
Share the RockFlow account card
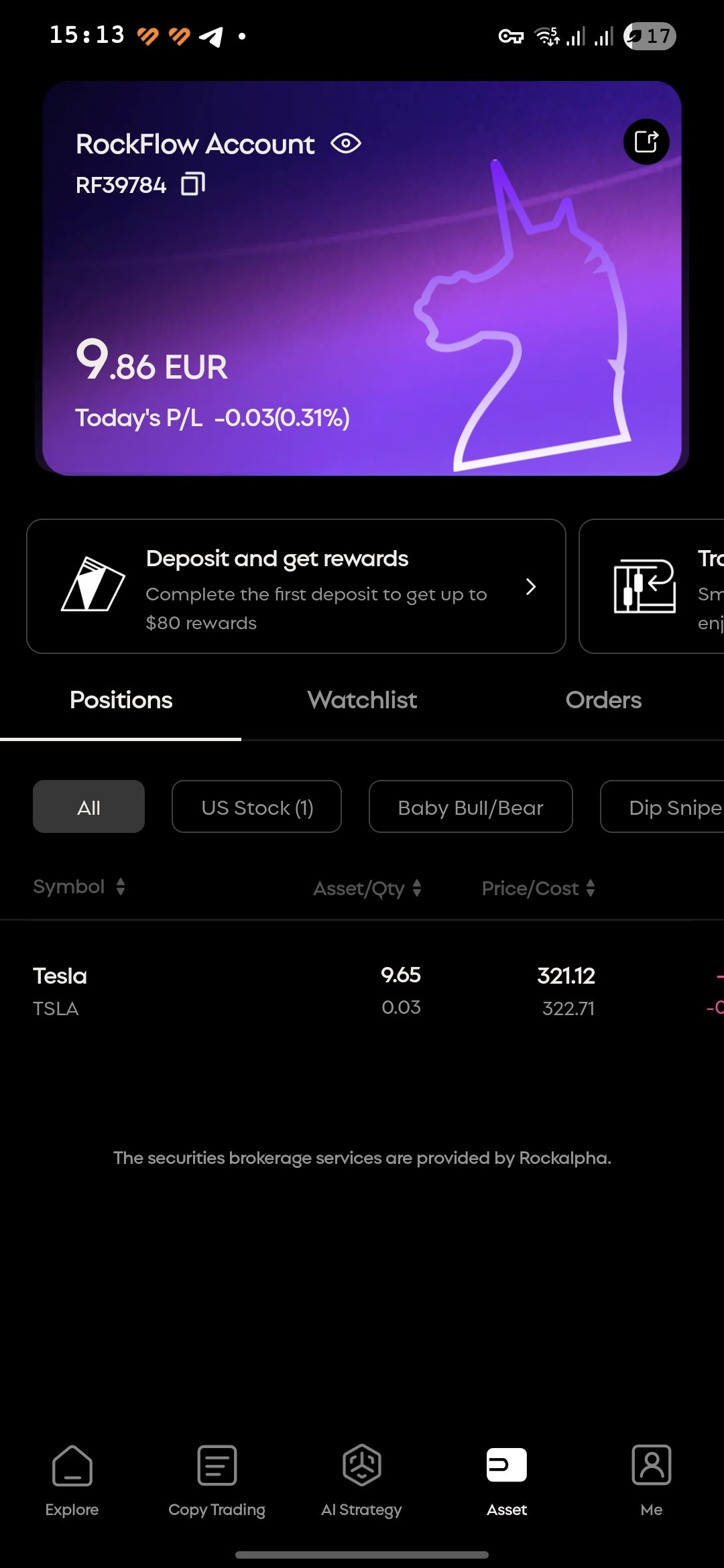pyautogui.click(x=646, y=142)
